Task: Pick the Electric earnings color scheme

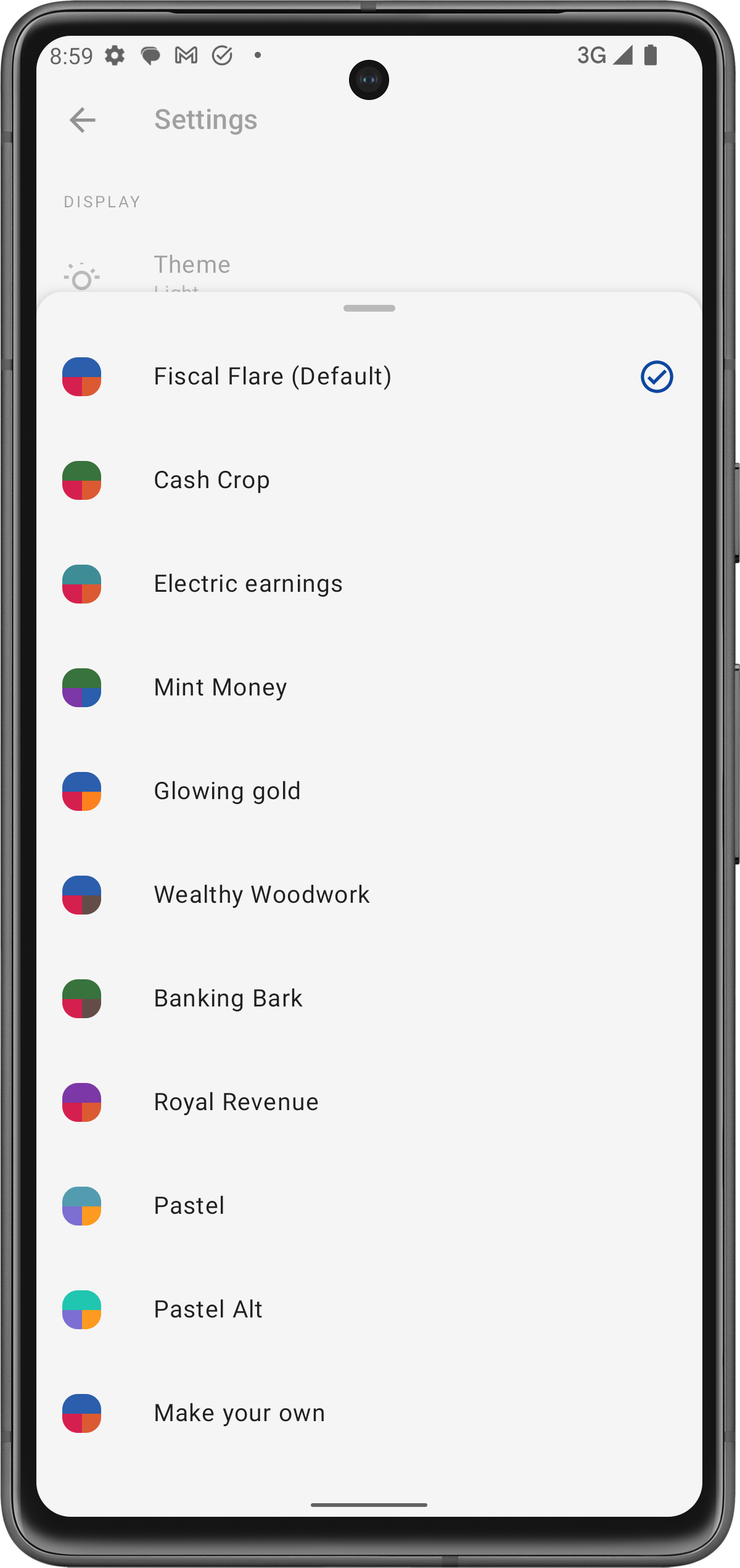Action: click(248, 584)
